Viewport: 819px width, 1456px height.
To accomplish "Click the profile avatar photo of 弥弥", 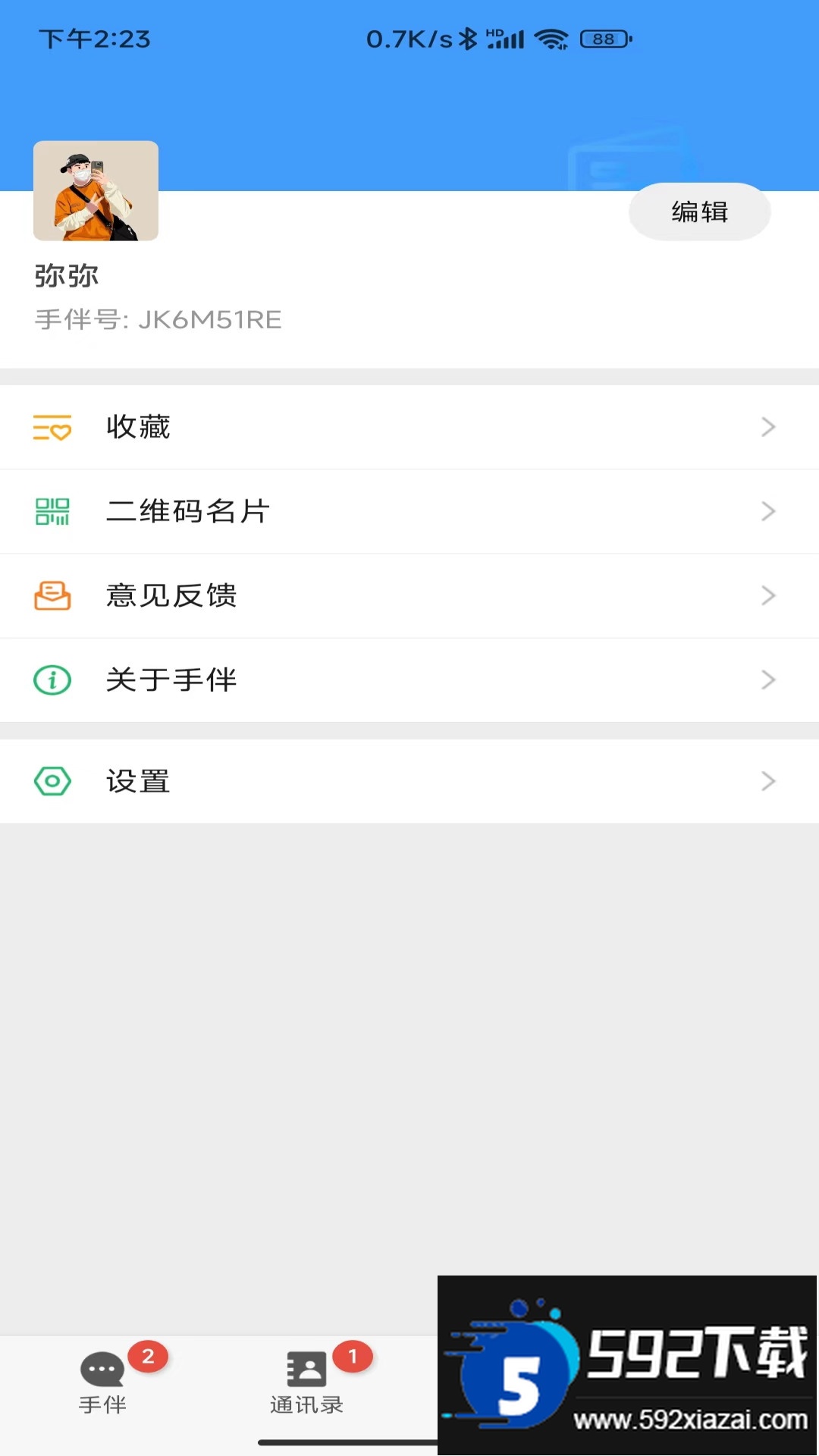I will pyautogui.click(x=96, y=190).
